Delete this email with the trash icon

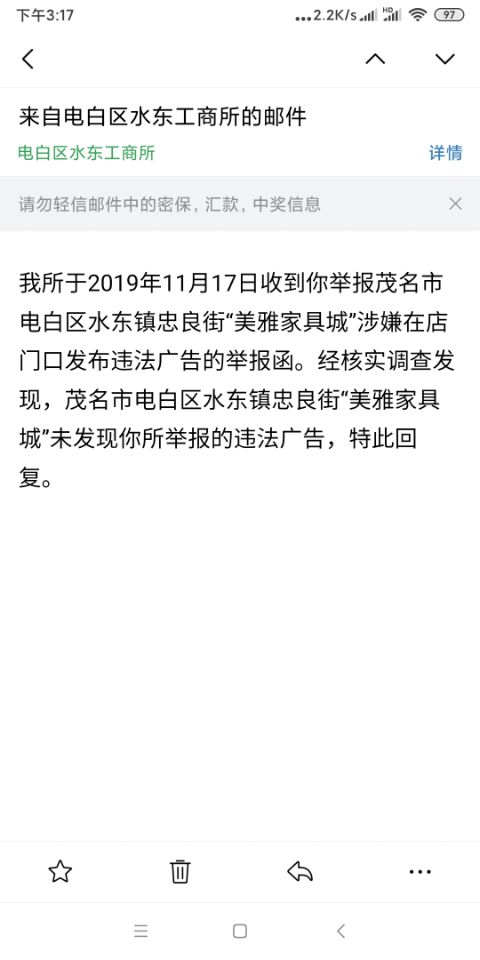[x=180, y=871]
